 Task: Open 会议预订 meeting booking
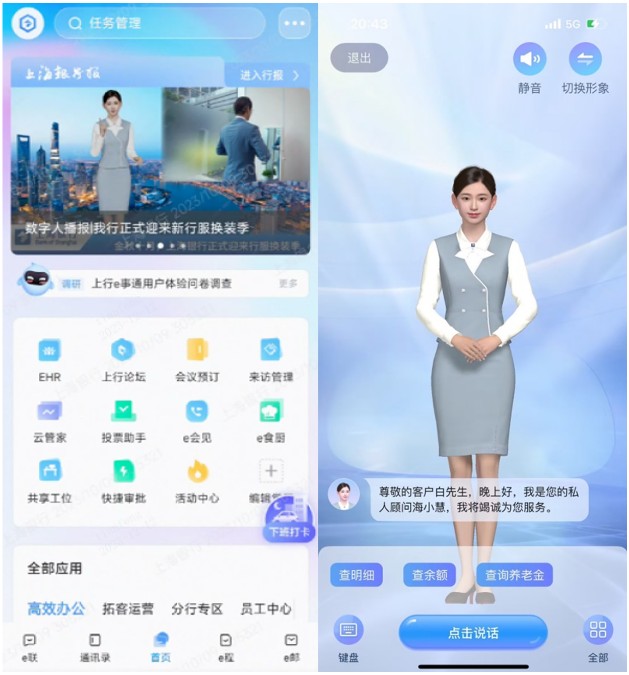[197, 359]
